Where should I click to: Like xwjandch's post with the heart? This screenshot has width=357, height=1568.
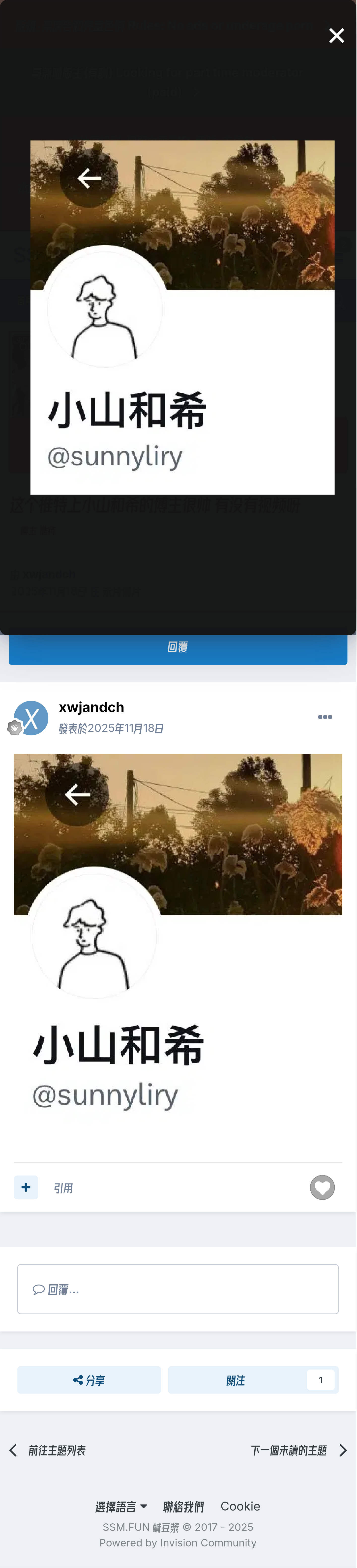point(322,1188)
